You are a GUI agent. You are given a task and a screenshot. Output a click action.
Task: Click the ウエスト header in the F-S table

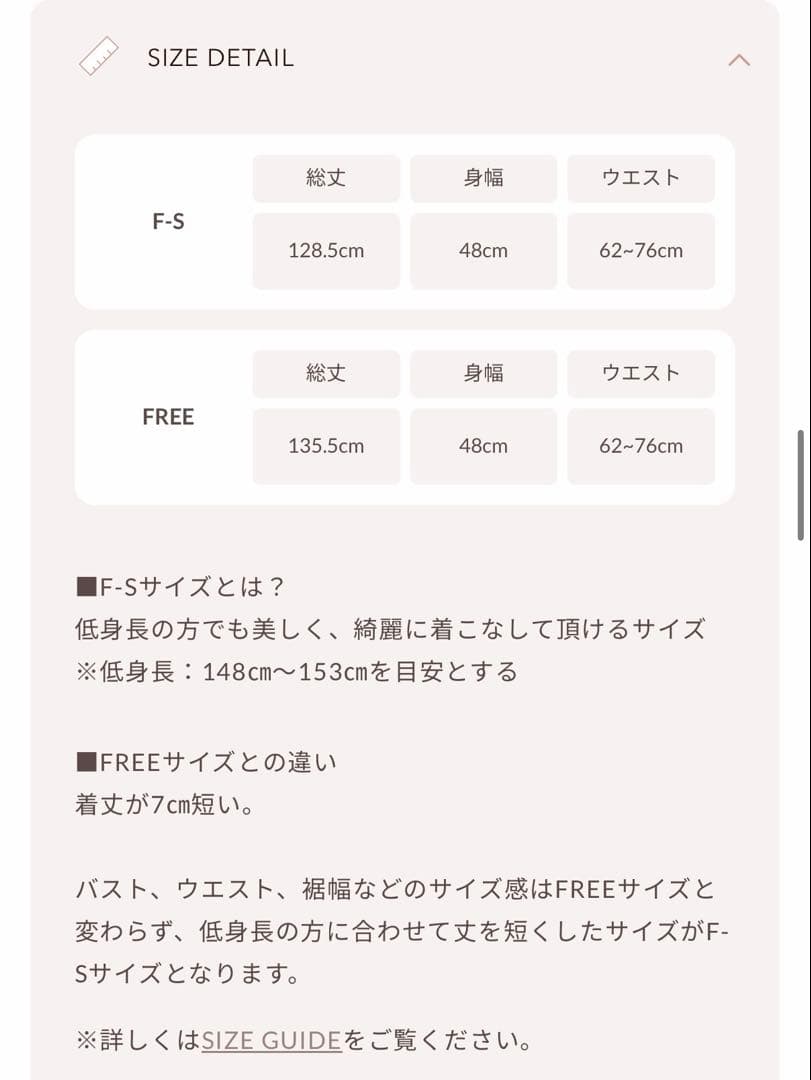click(640, 177)
